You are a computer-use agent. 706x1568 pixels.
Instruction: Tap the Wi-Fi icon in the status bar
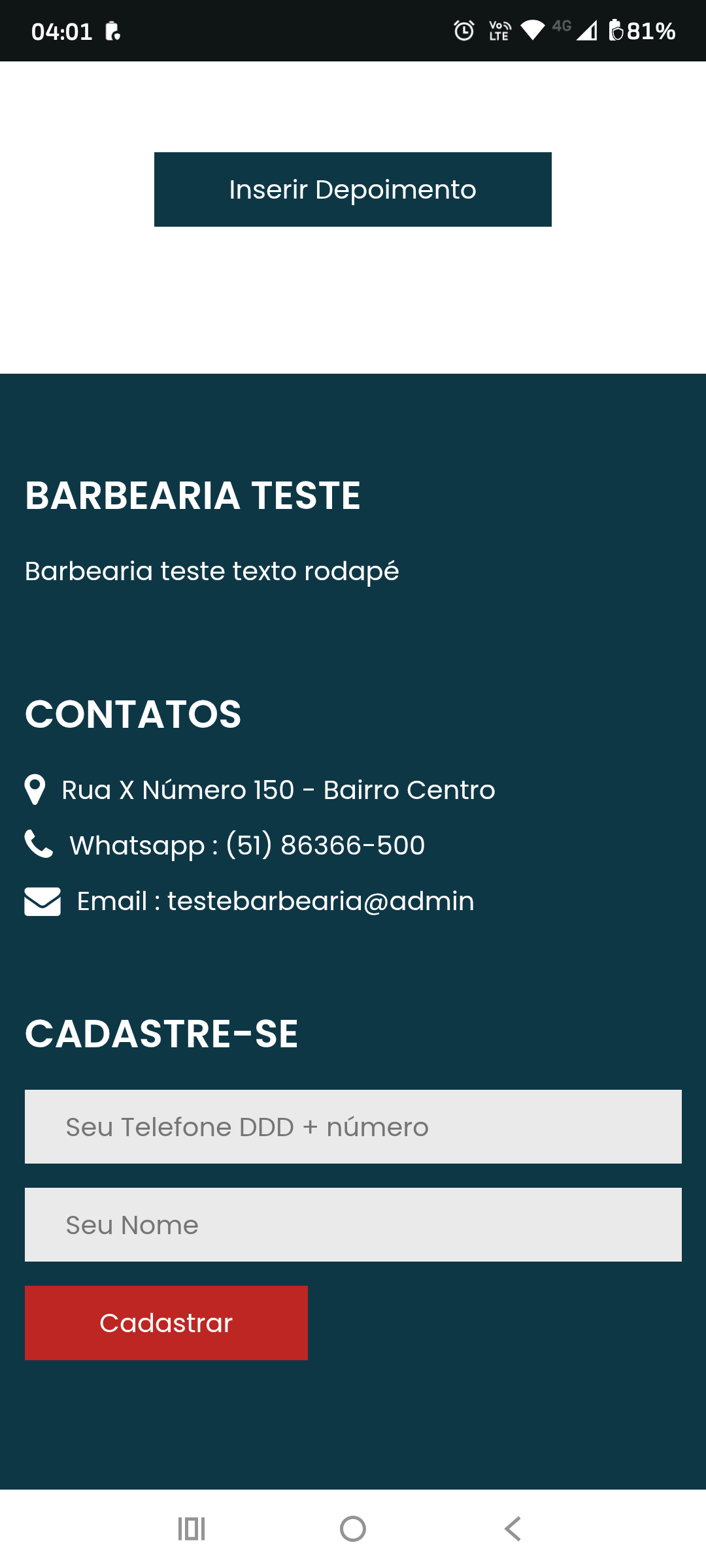click(x=533, y=31)
